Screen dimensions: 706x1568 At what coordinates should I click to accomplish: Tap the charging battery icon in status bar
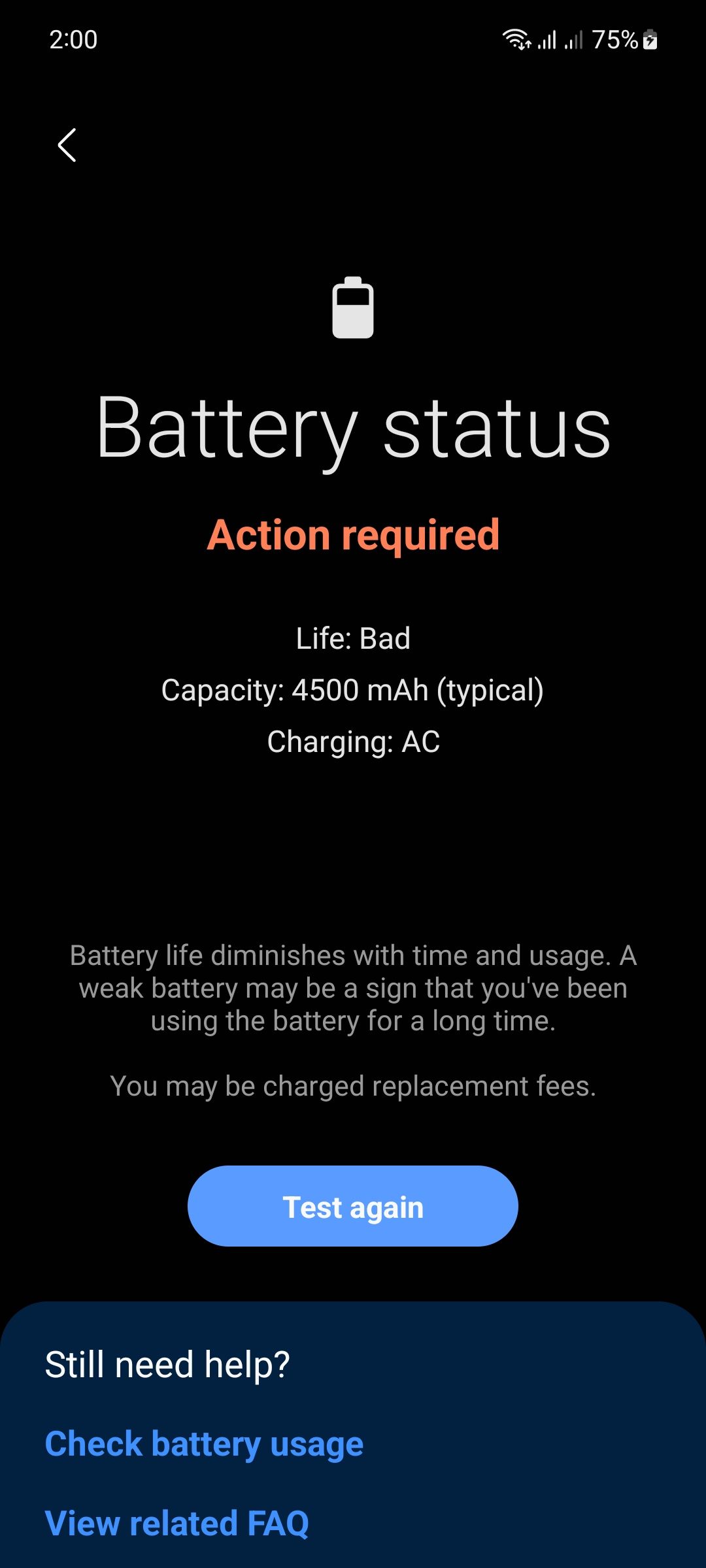(x=650, y=41)
